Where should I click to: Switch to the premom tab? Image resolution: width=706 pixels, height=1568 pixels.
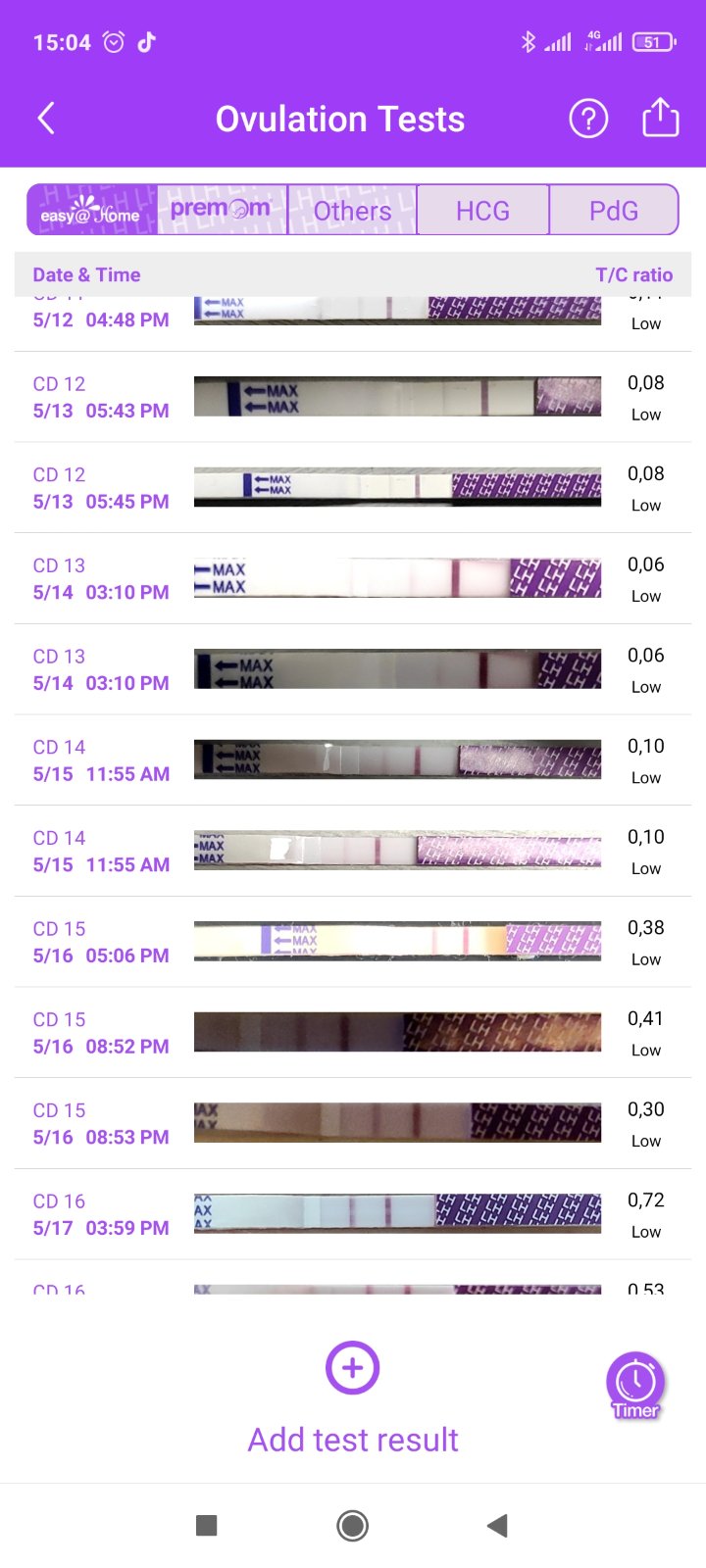coord(222,210)
